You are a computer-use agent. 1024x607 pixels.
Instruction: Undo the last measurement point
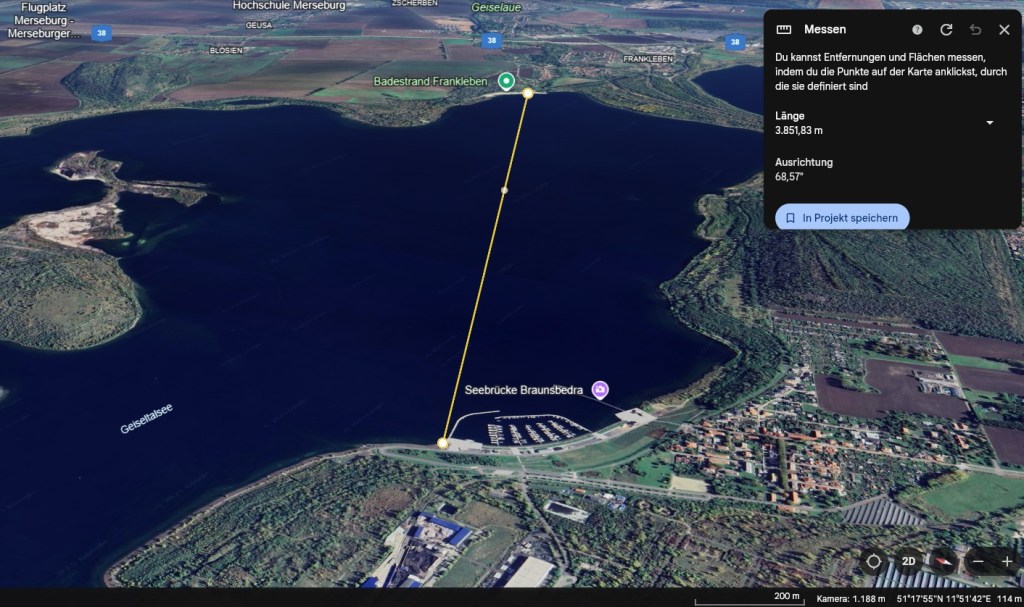[975, 30]
